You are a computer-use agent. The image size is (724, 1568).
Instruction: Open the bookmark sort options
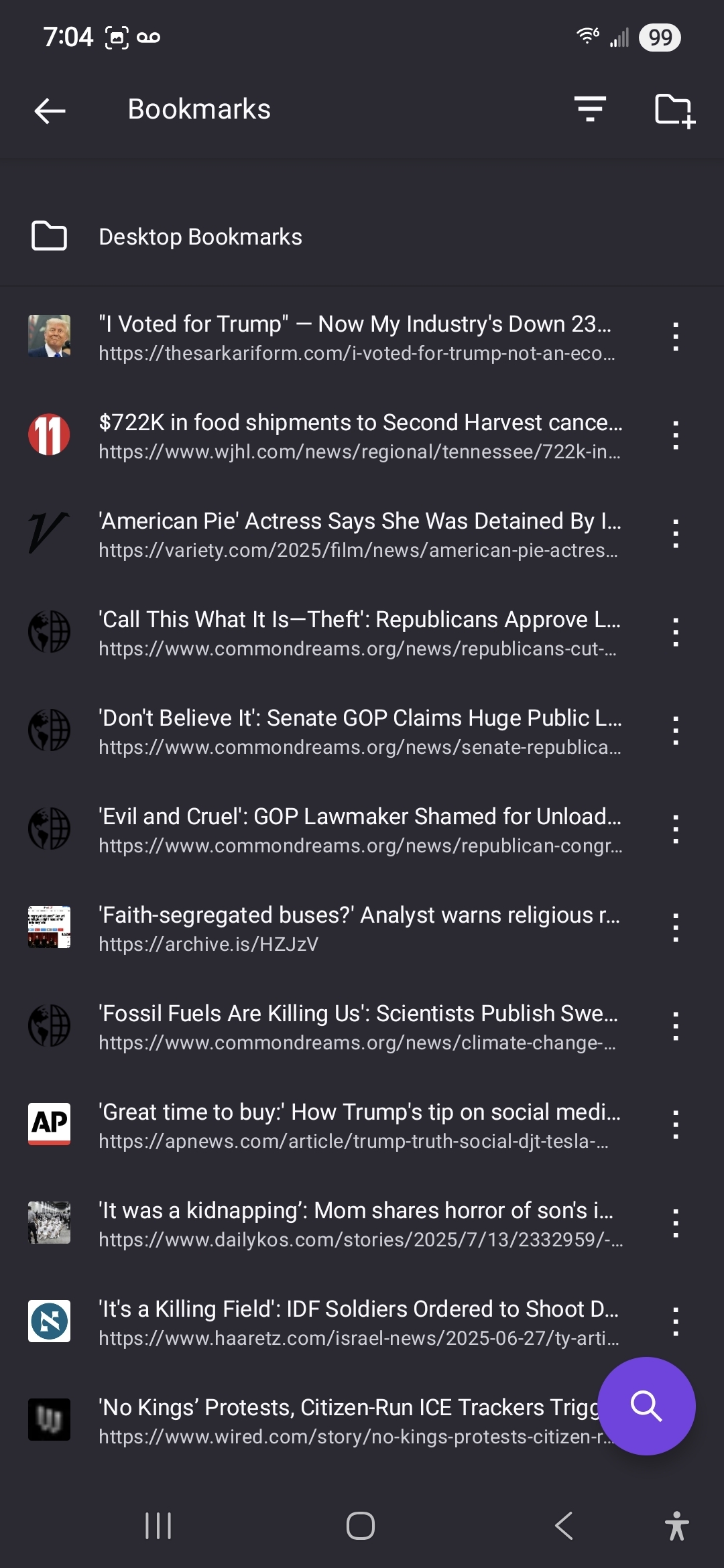[x=590, y=109]
